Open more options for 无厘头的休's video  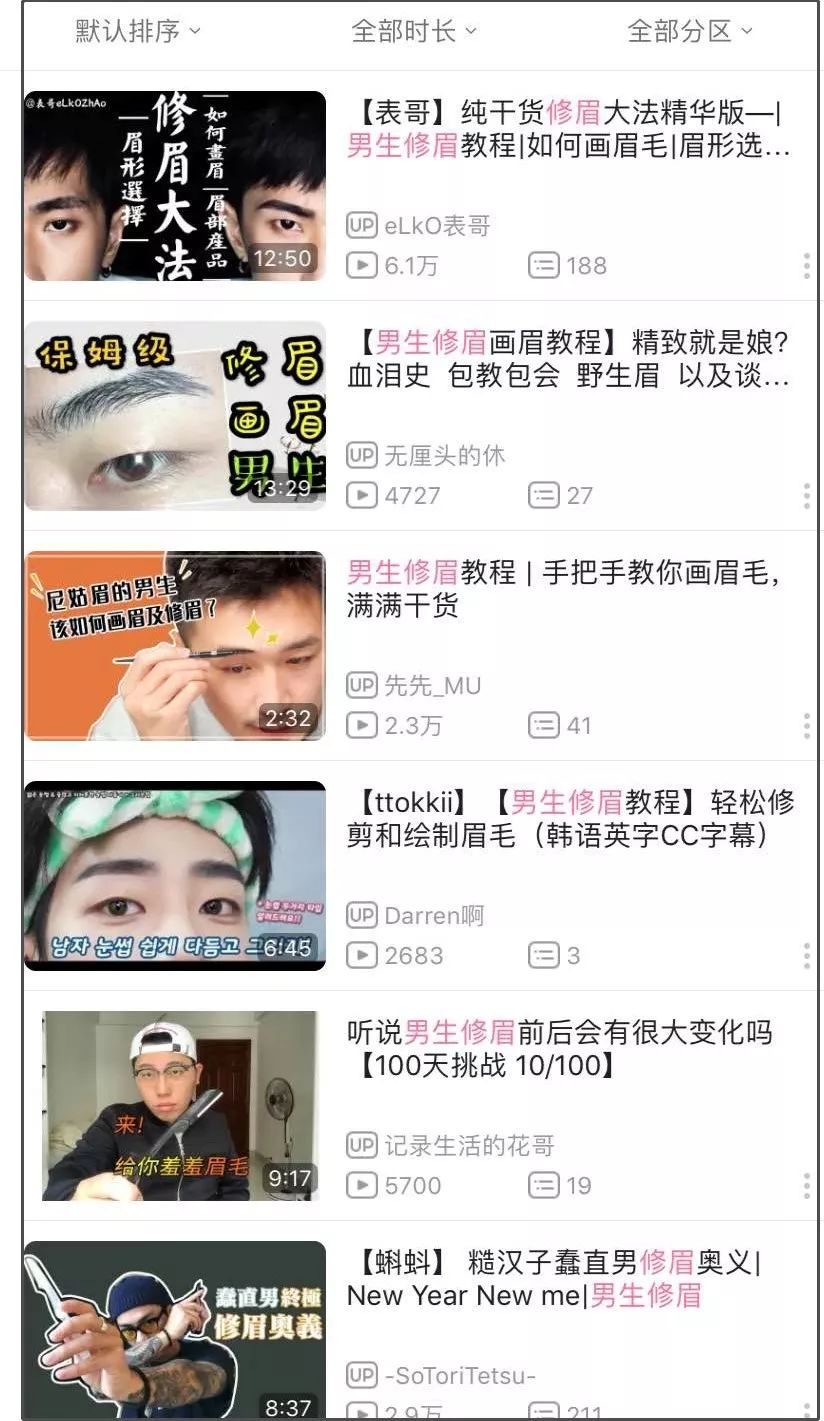point(806,496)
